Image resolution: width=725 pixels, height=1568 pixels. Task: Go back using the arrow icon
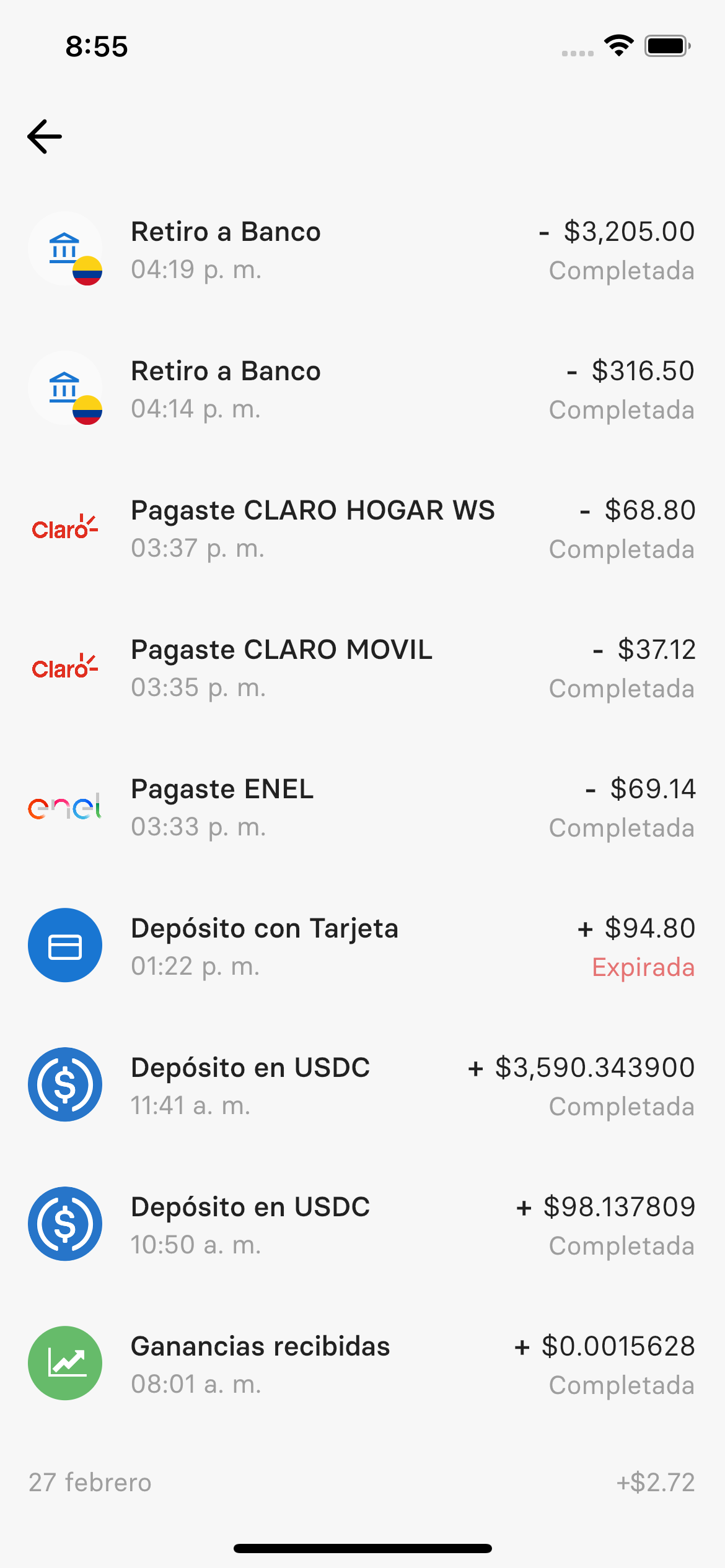(x=45, y=136)
